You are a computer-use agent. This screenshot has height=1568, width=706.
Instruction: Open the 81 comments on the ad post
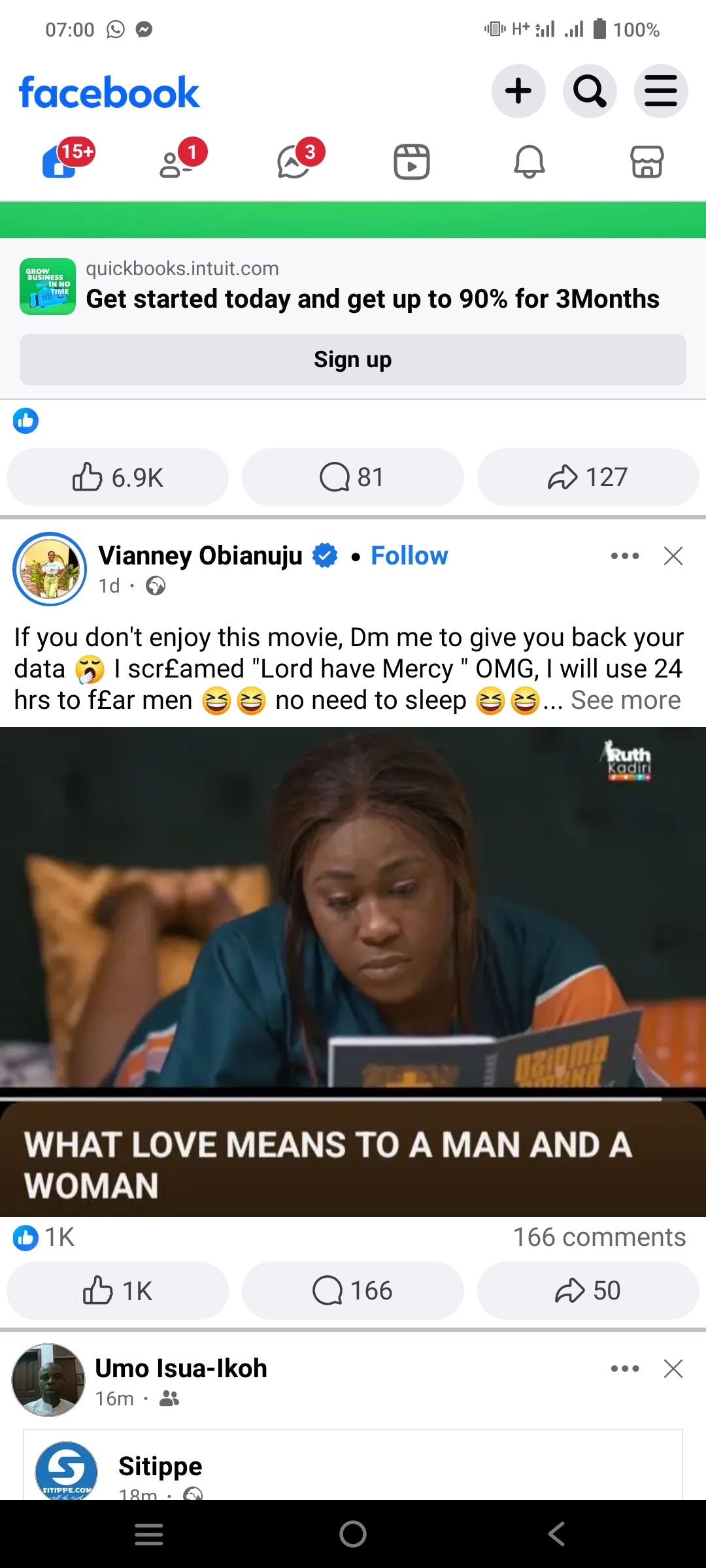[x=353, y=477]
